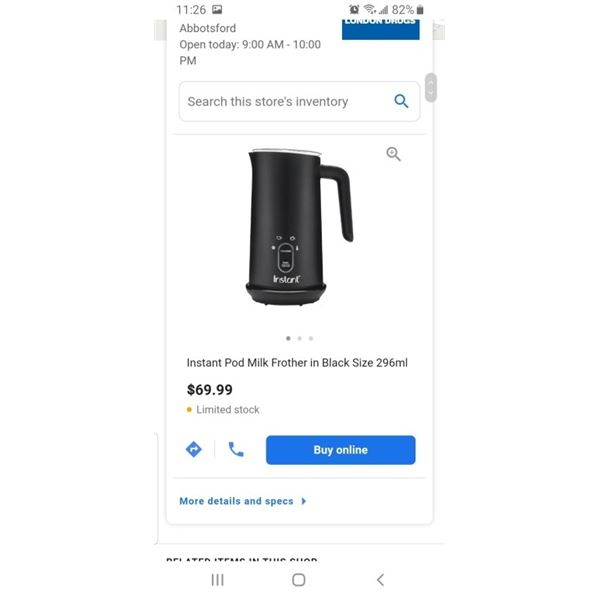
Task: Open the Instant Pod Milk Frother photo
Action: tap(299, 227)
